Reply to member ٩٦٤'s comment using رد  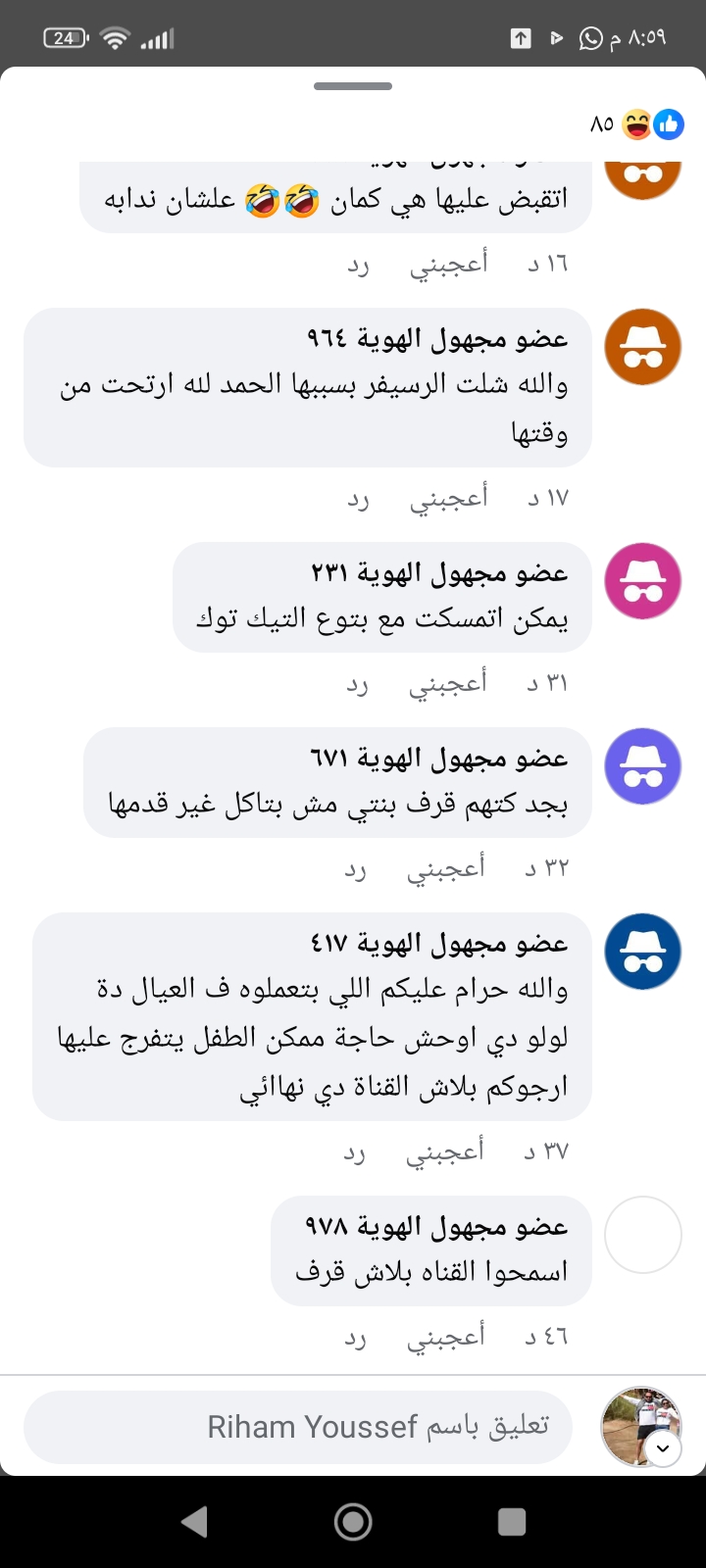[357, 498]
